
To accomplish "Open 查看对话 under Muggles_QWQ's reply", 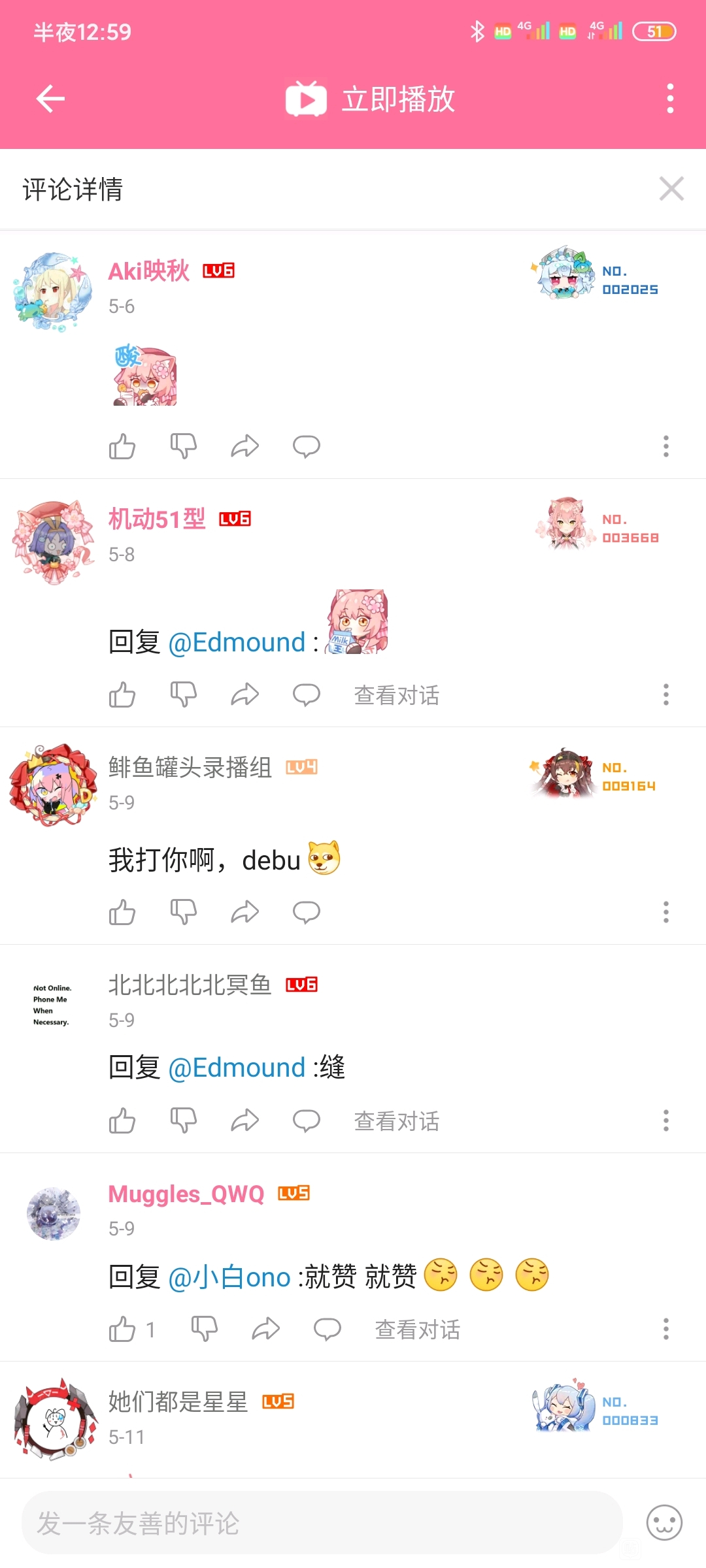I will pos(418,1330).
